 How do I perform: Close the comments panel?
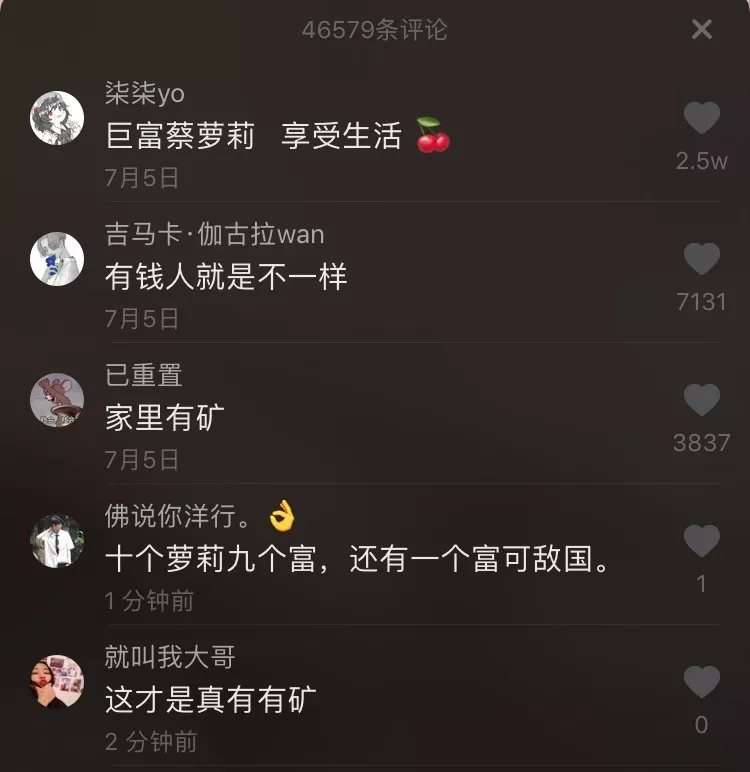[x=702, y=30]
